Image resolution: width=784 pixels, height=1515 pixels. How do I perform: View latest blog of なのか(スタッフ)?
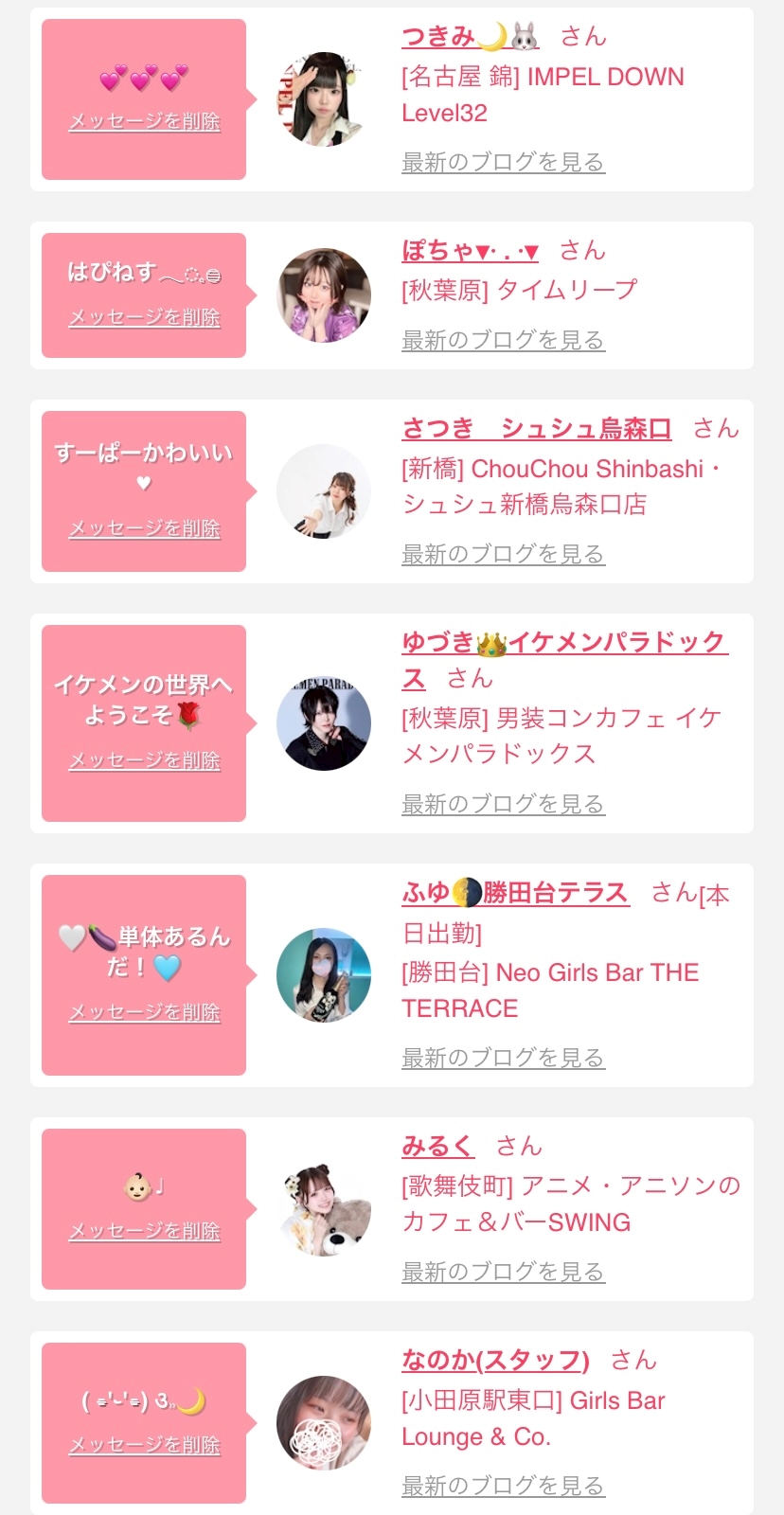503,1487
